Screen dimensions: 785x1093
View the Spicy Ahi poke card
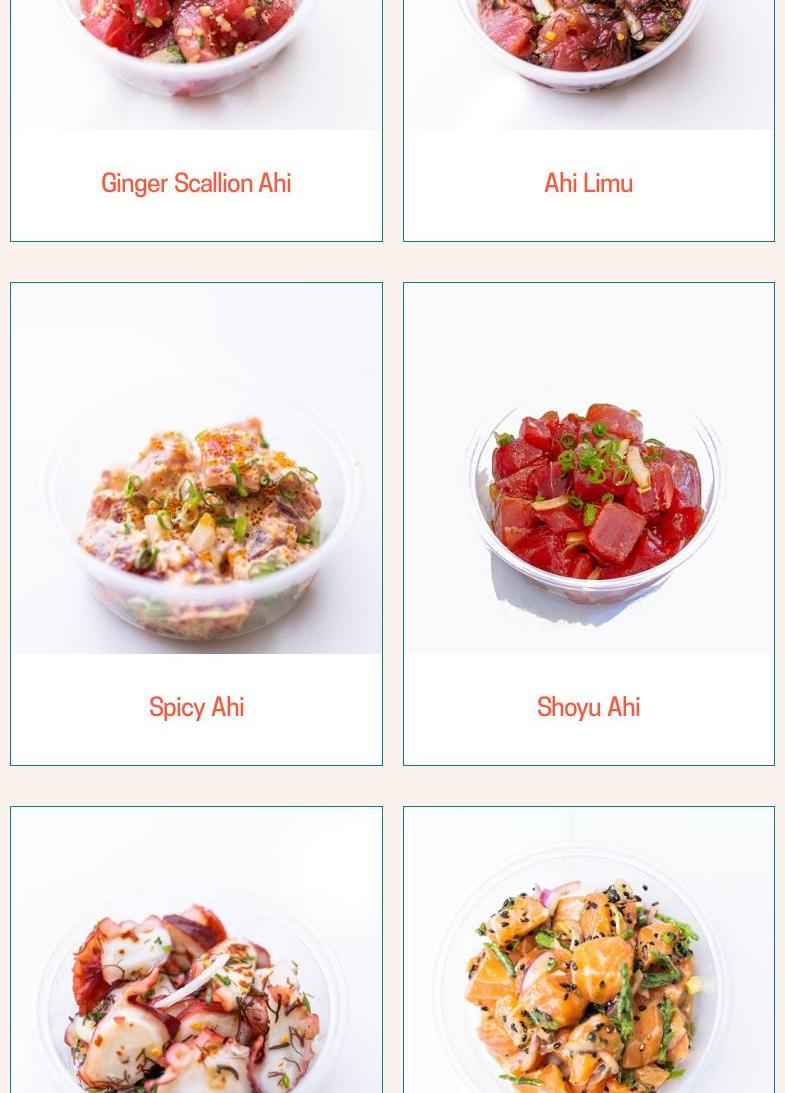[196, 706]
